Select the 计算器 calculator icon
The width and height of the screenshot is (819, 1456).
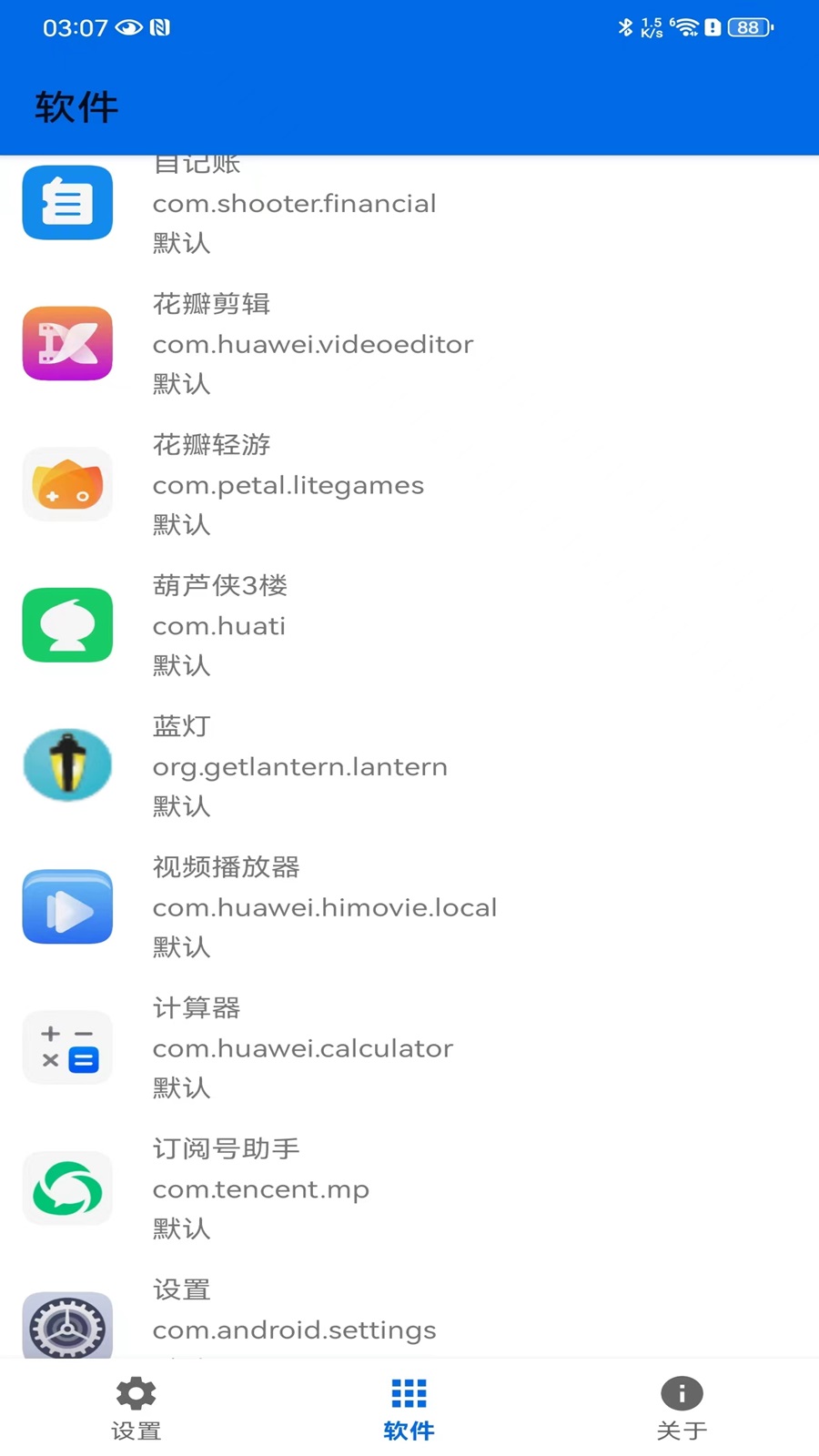[66, 1047]
